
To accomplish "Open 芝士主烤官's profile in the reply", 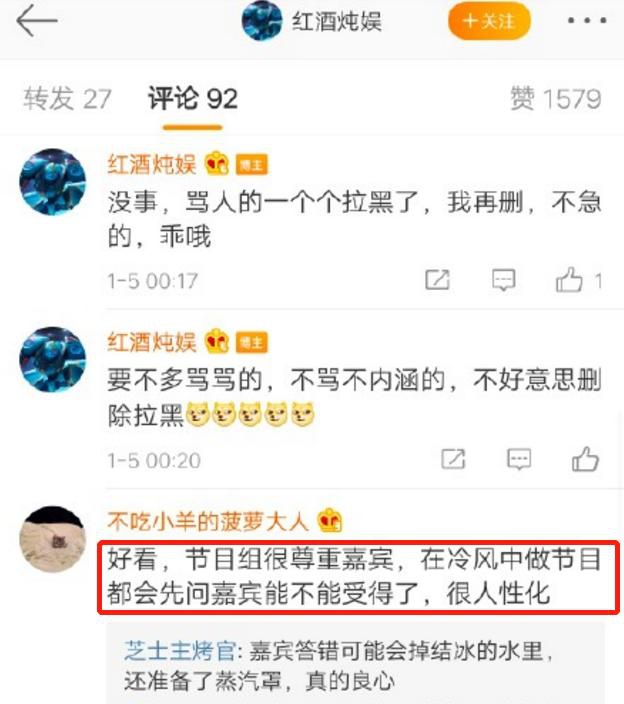I will [180, 651].
